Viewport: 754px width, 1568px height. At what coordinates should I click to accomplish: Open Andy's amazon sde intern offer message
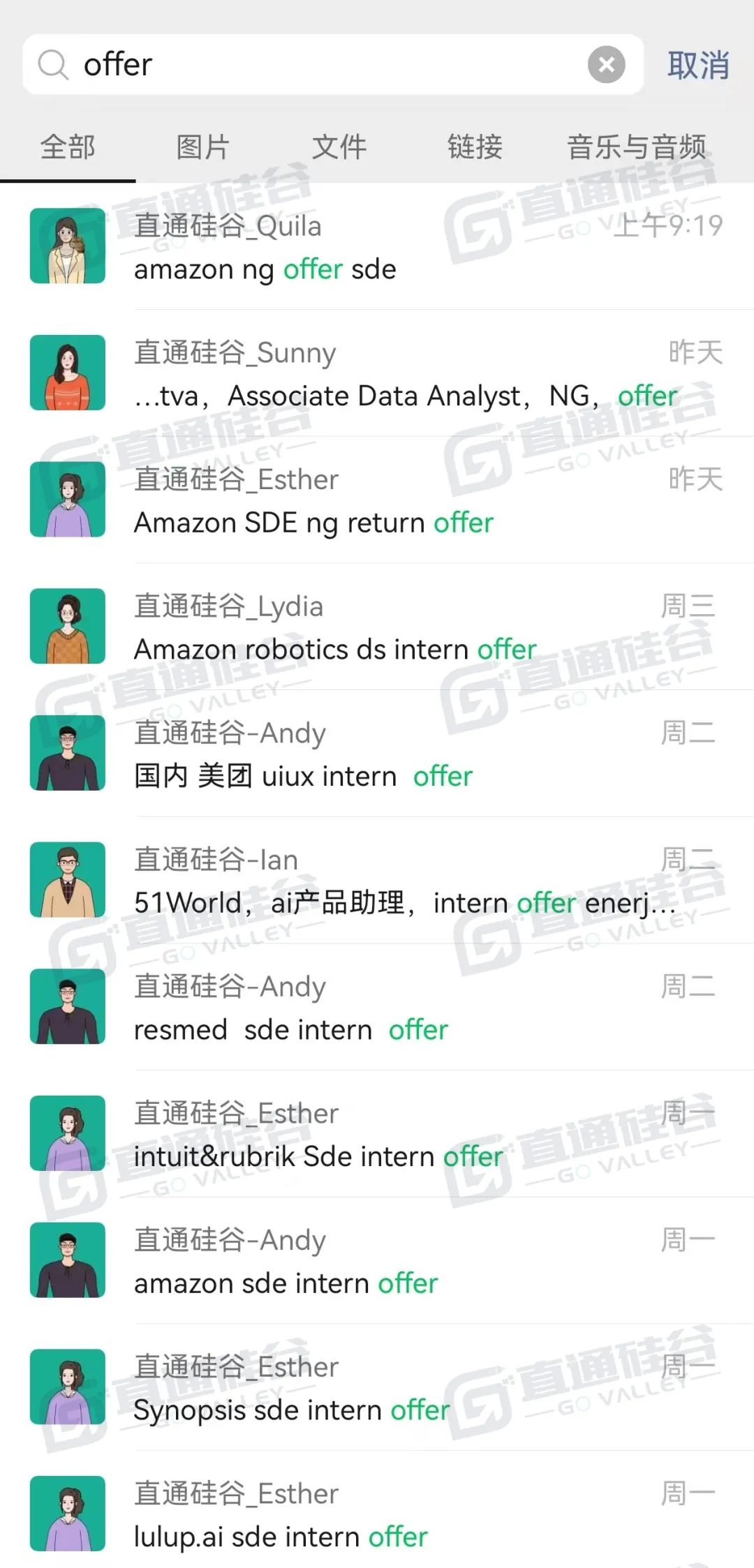(377, 1261)
